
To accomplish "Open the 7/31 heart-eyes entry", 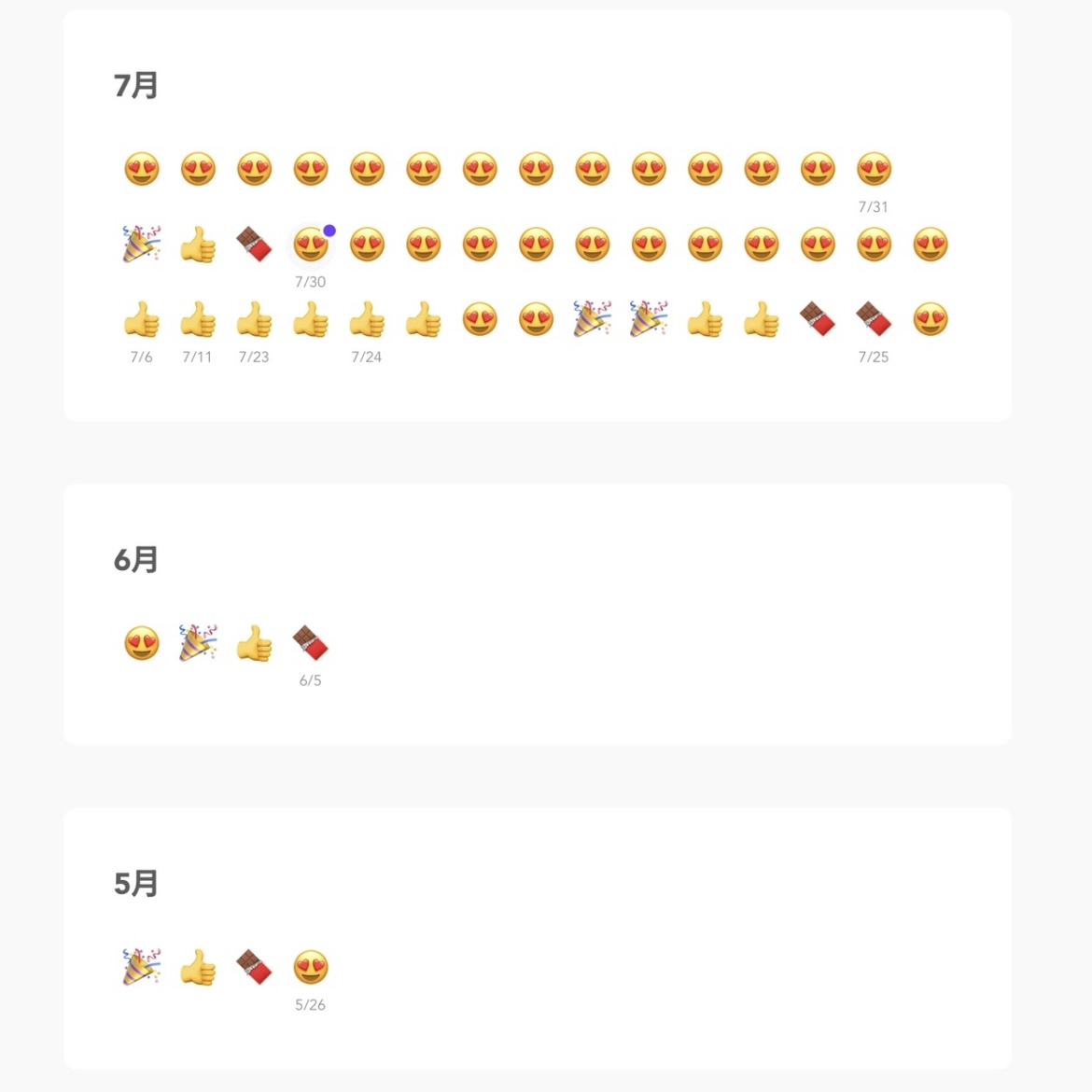I will coord(874,170).
